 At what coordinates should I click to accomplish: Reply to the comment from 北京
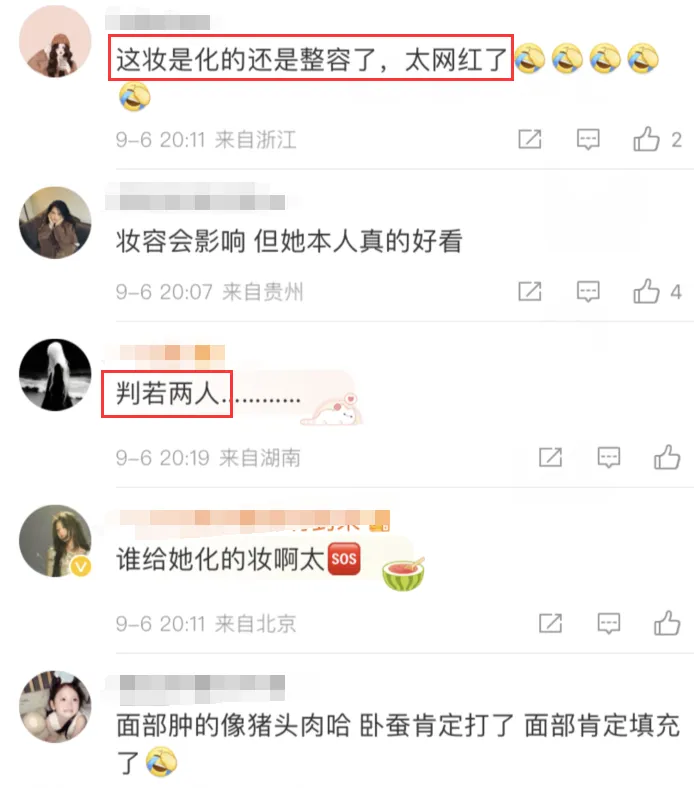609,623
